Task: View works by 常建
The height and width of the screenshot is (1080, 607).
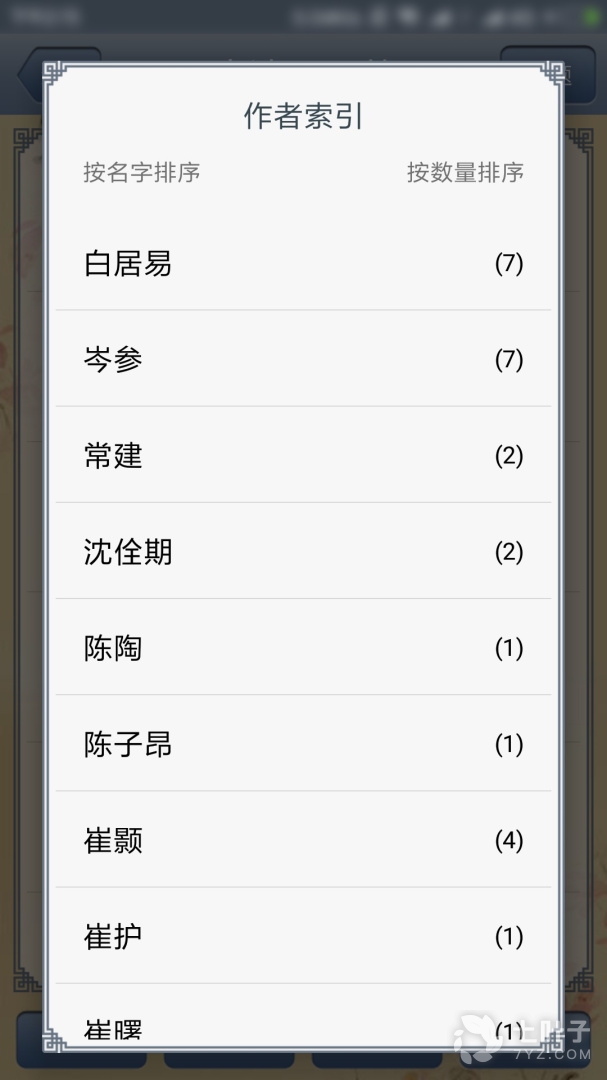Action: pyautogui.click(x=303, y=456)
